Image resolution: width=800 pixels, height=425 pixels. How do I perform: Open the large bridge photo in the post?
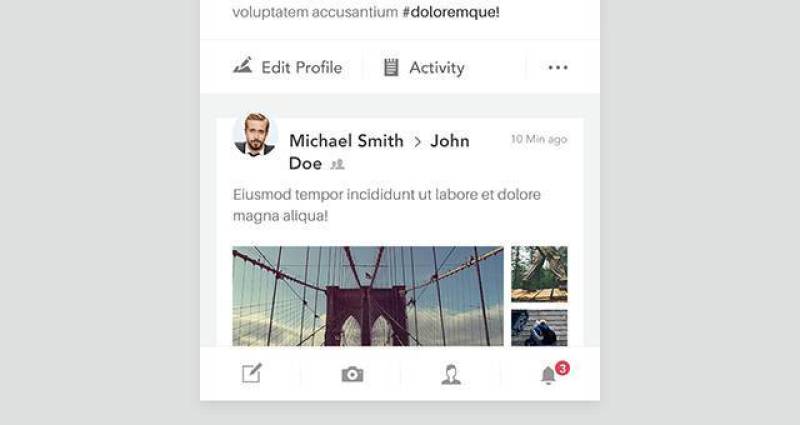(368, 296)
